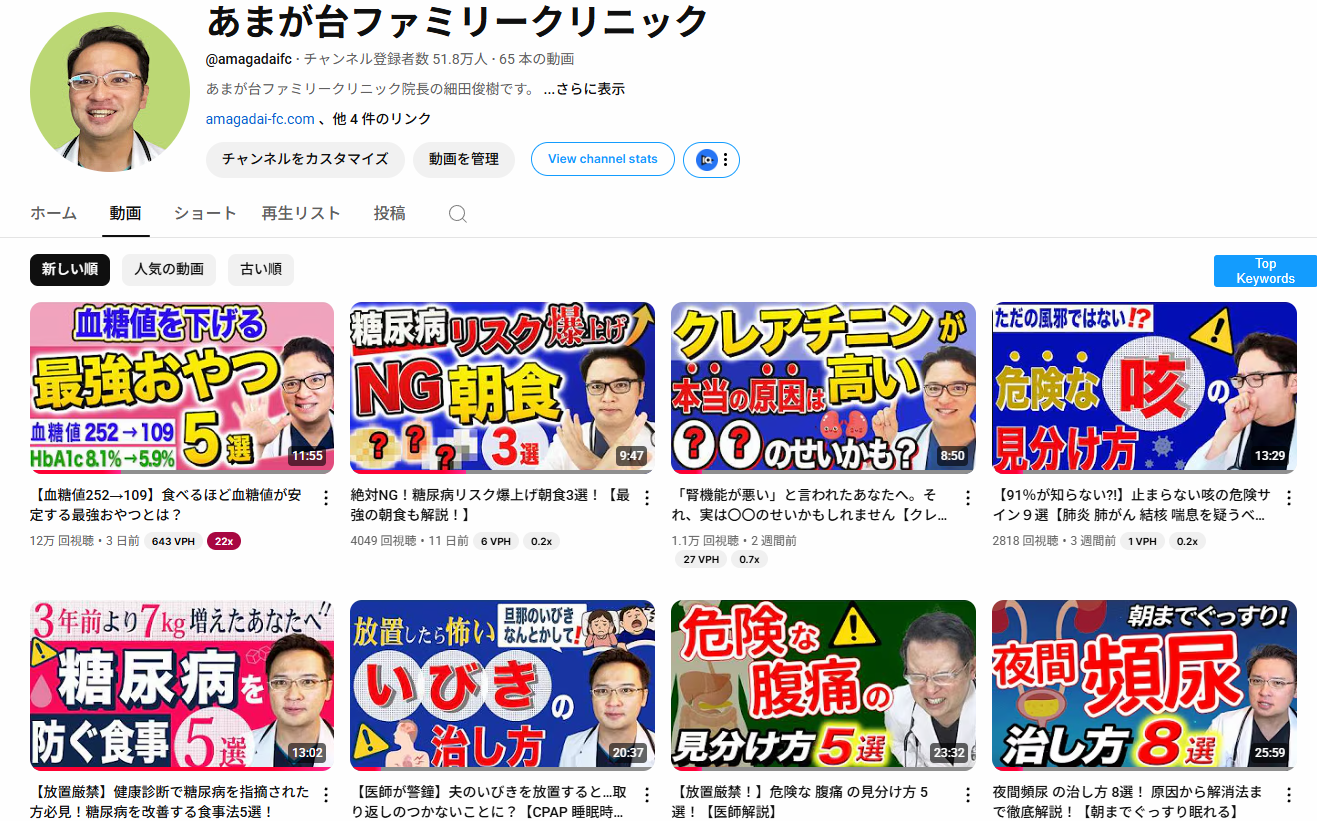Expand the description with さらに表示
This screenshot has height=821, width=1317.
[584, 89]
